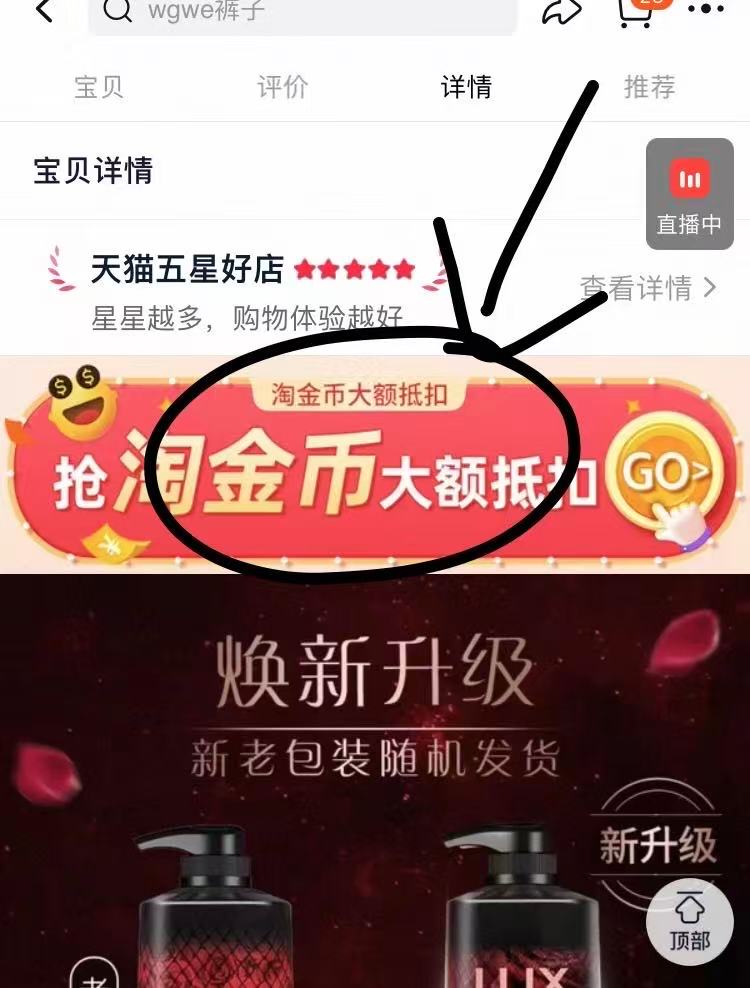Open the 直播中 live stream button
Image resolution: width=750 pixels, height=988 pixels.
(x=689, y=196)
